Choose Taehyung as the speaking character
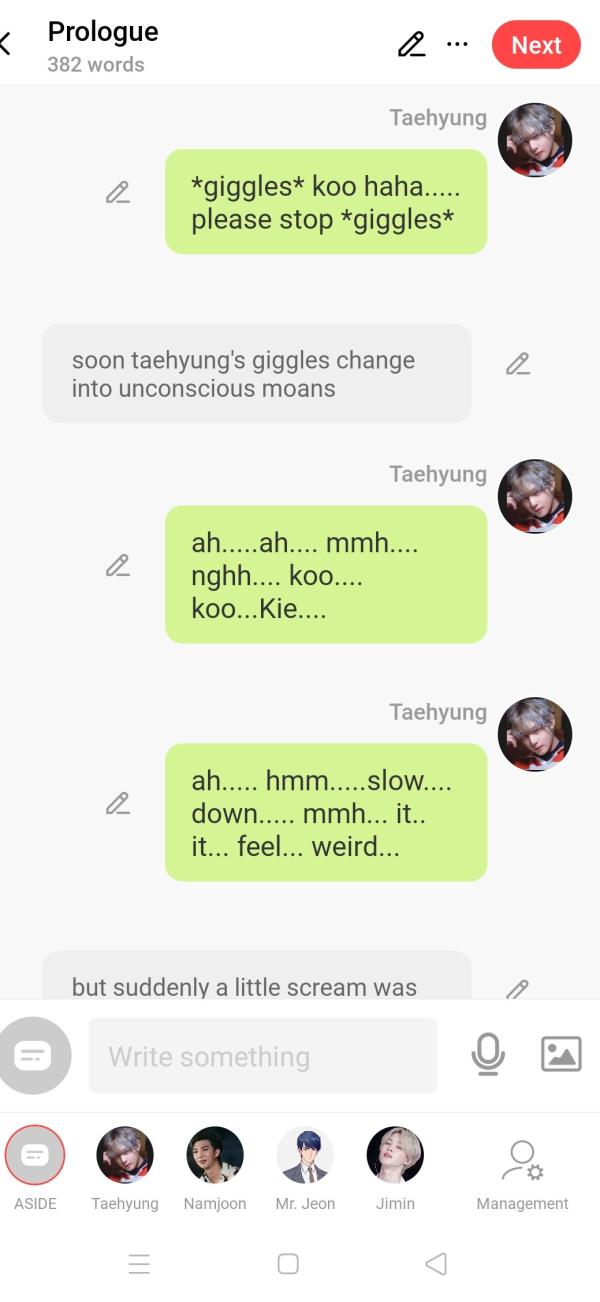 click(x=125, y=1155)
